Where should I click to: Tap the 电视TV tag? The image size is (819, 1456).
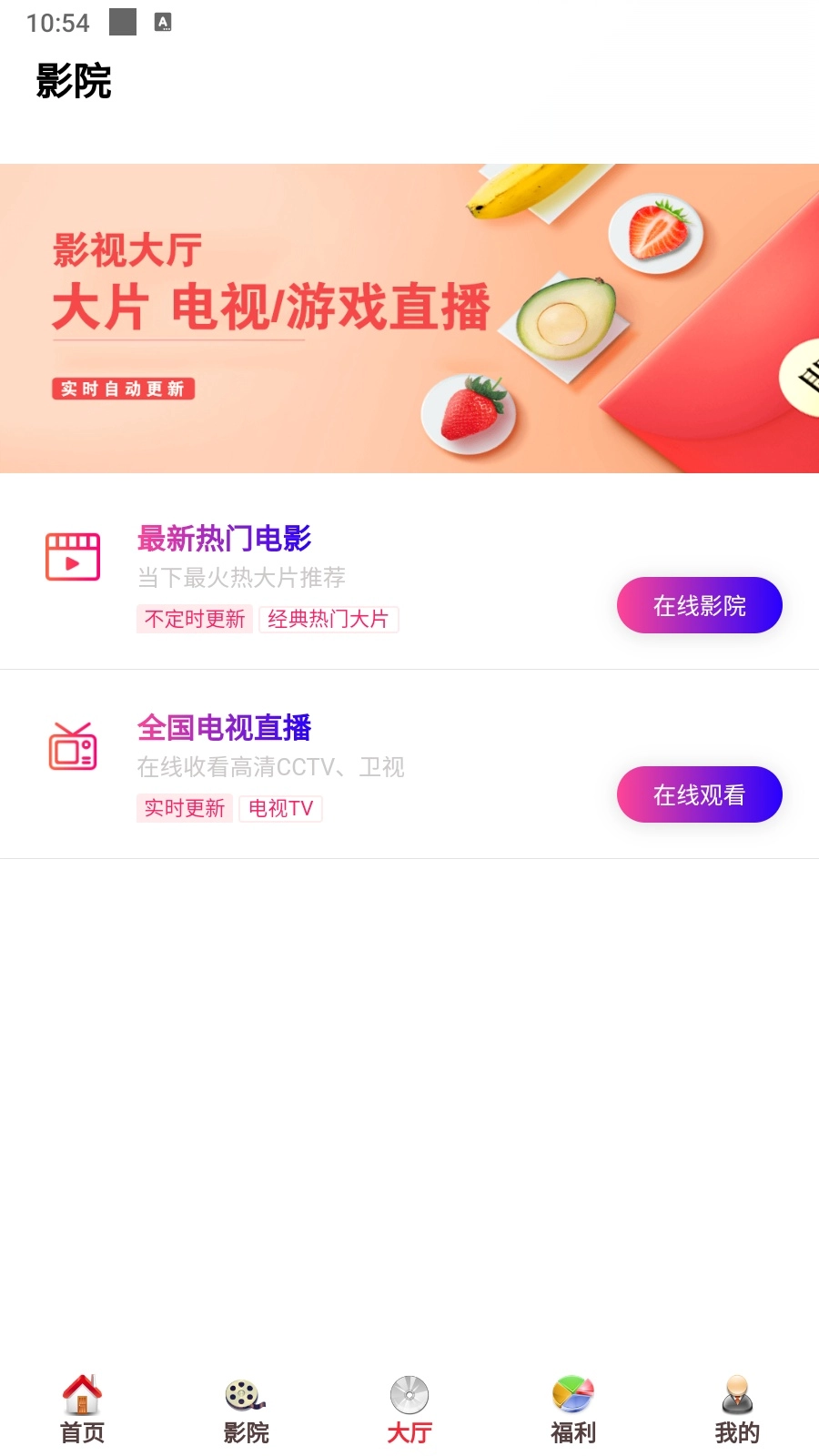(280, 808)
